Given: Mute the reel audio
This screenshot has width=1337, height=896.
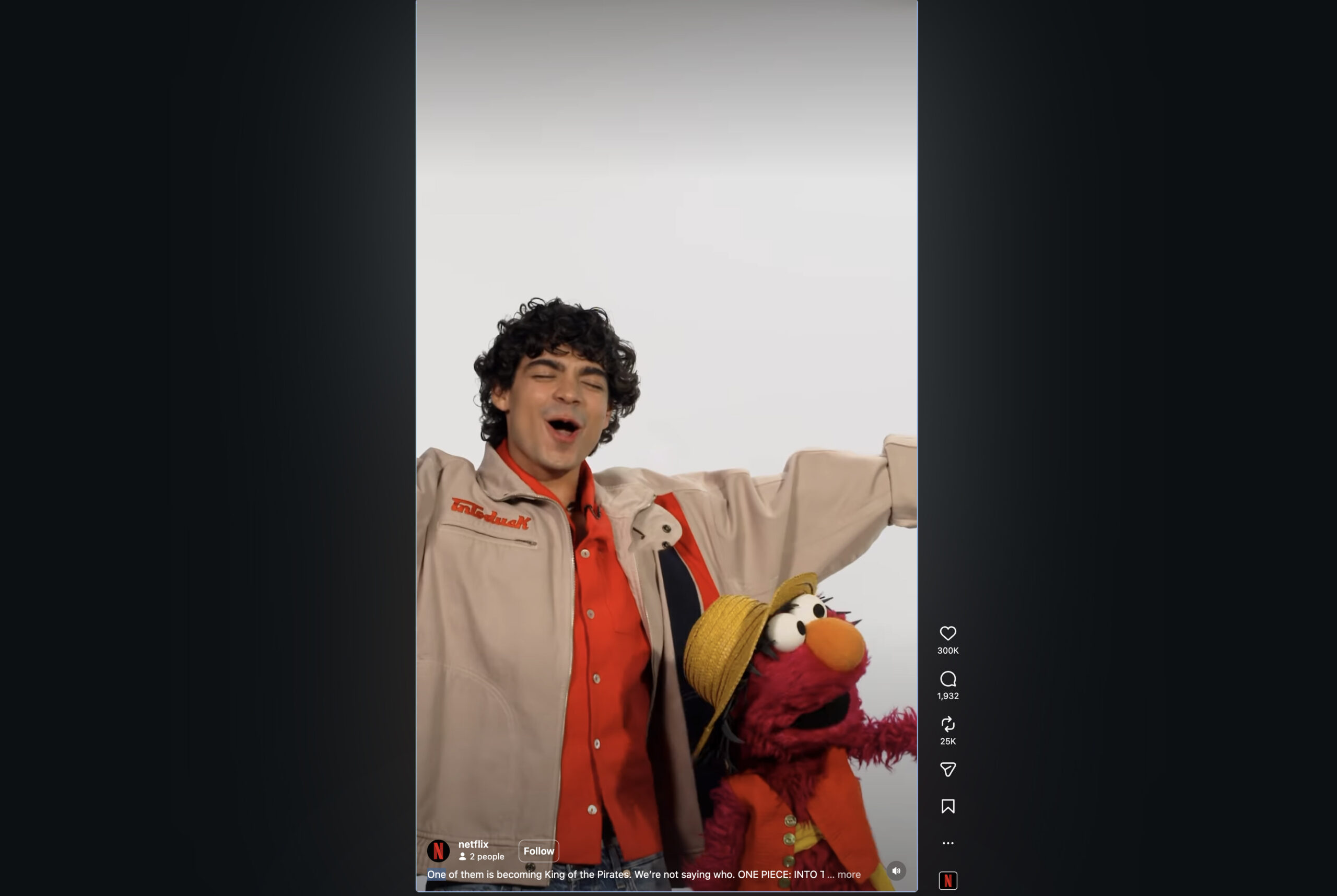Looking at the screenshot, I should click(896, 871).
